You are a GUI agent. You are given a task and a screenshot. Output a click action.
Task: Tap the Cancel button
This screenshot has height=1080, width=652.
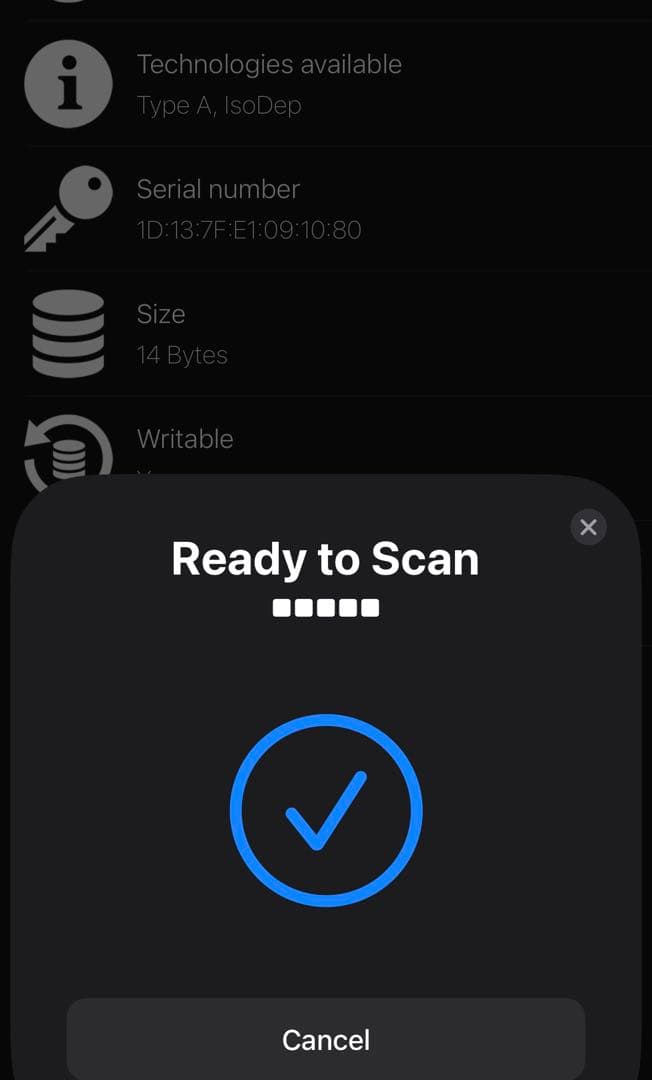pyautogui.click(x=326, y=1039)
